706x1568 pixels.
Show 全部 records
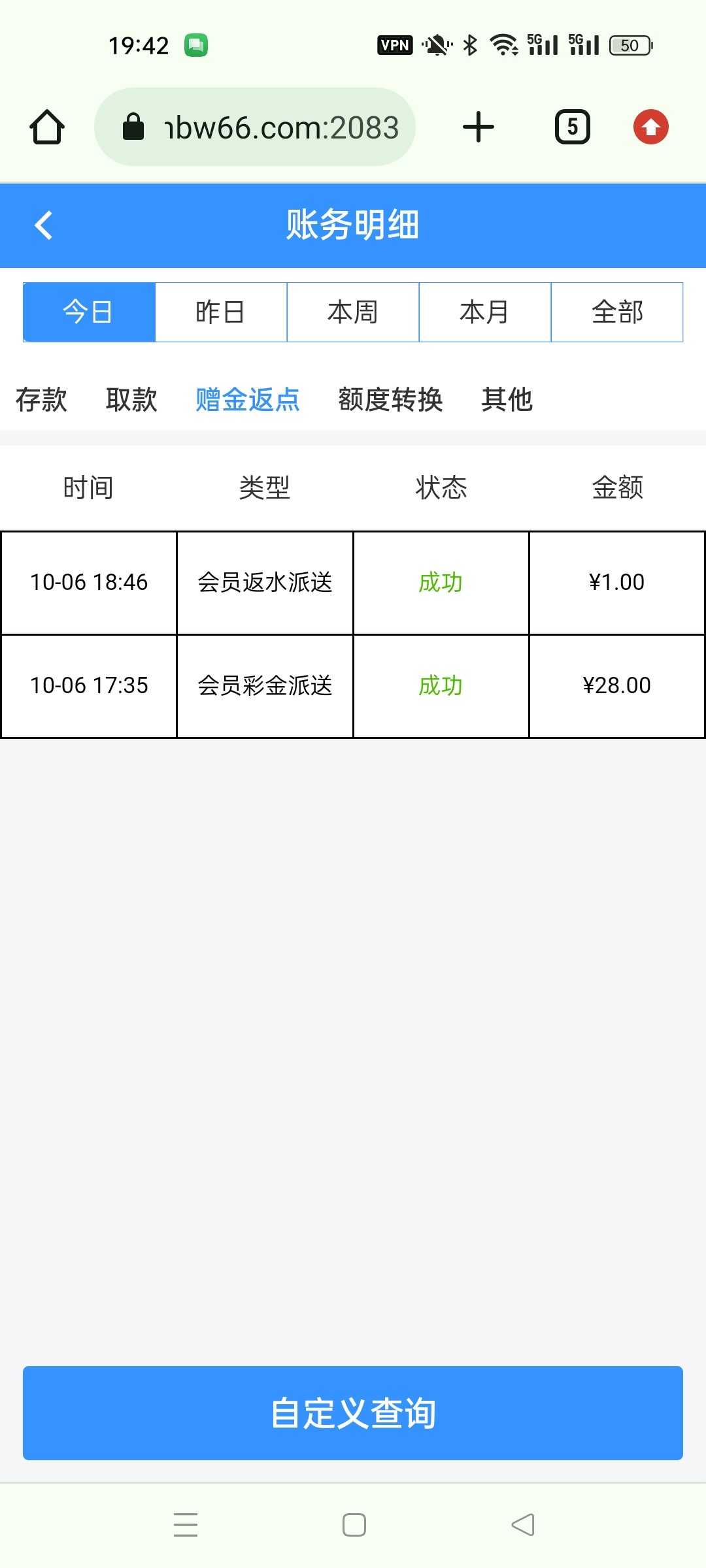click(617, 312)
